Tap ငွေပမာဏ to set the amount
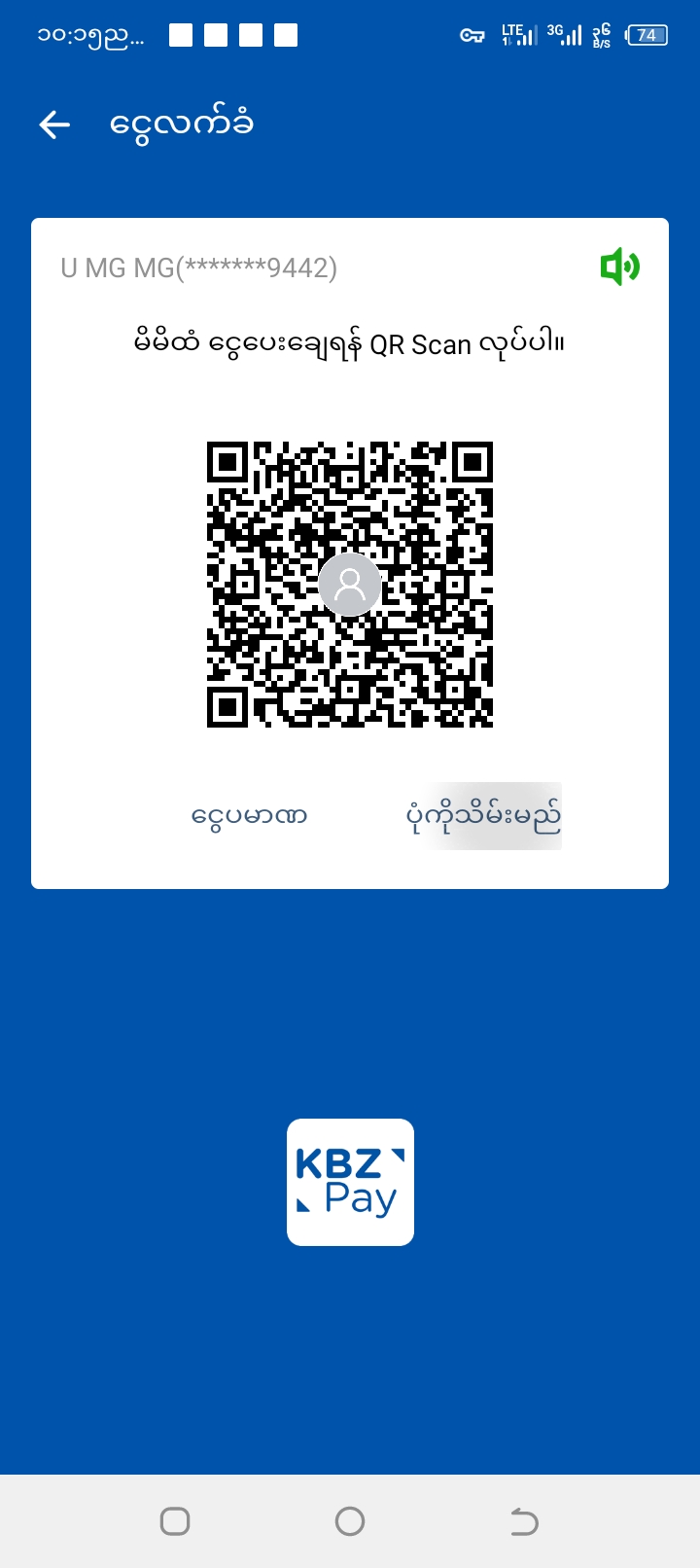The width and height of the screenshot is (700, 1568). pos(250,816)
